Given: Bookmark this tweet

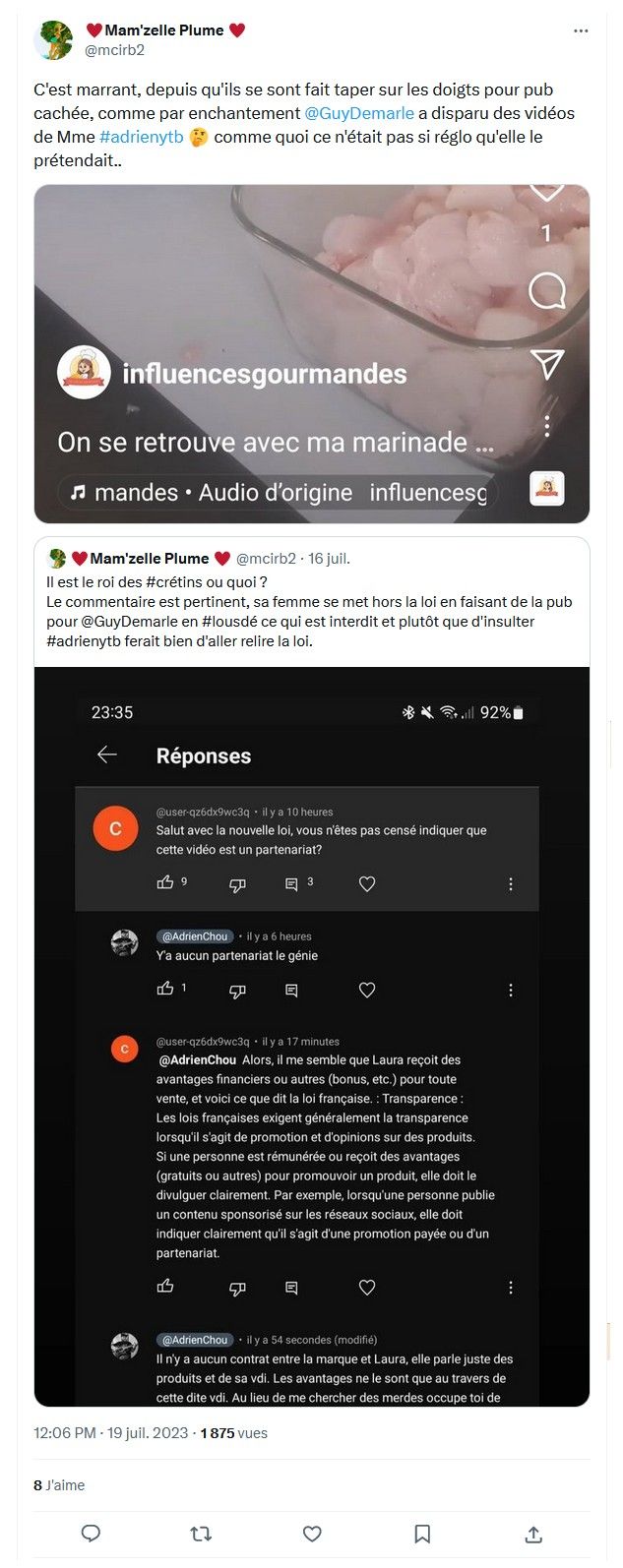Looking at the screenshot, I should [x=422, y=1534].
